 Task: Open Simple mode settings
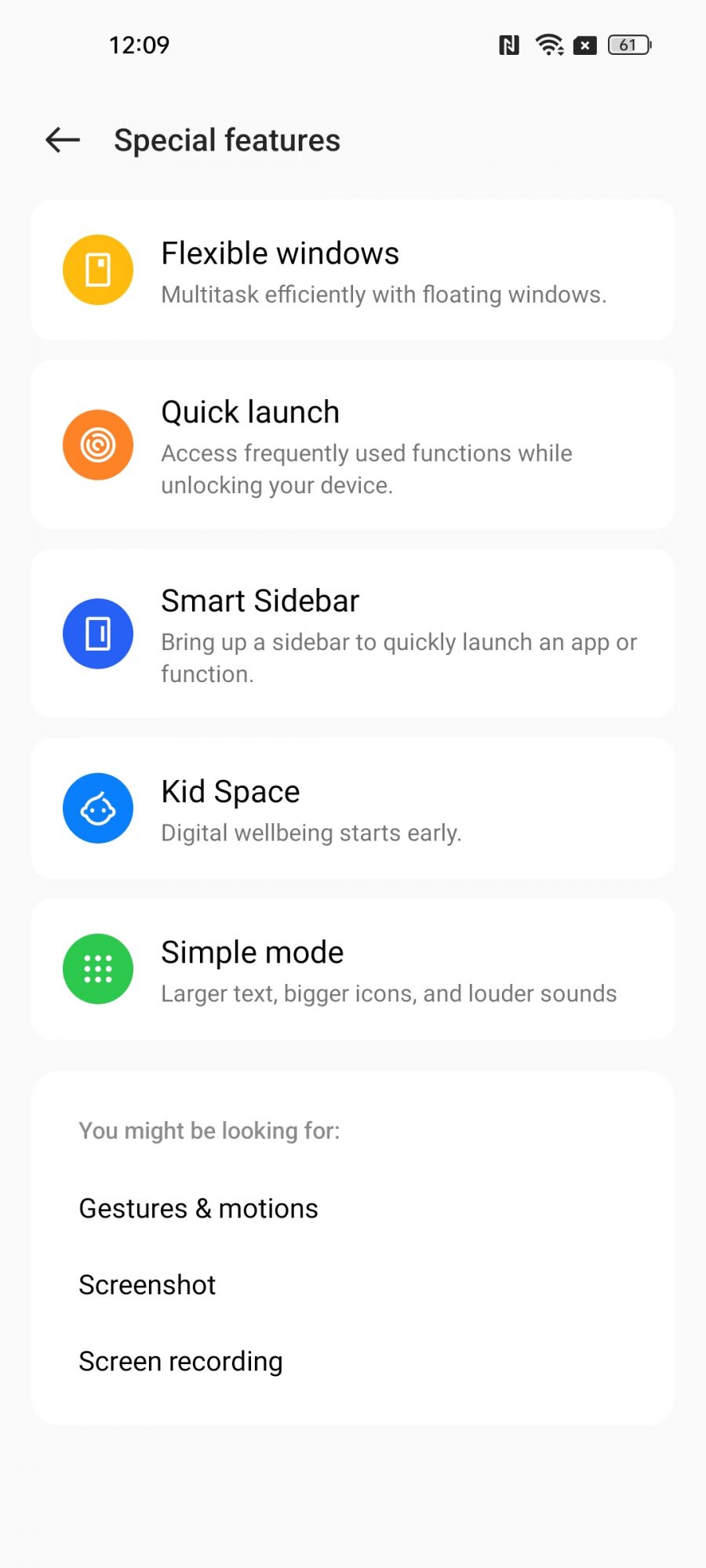click(353, 970)
